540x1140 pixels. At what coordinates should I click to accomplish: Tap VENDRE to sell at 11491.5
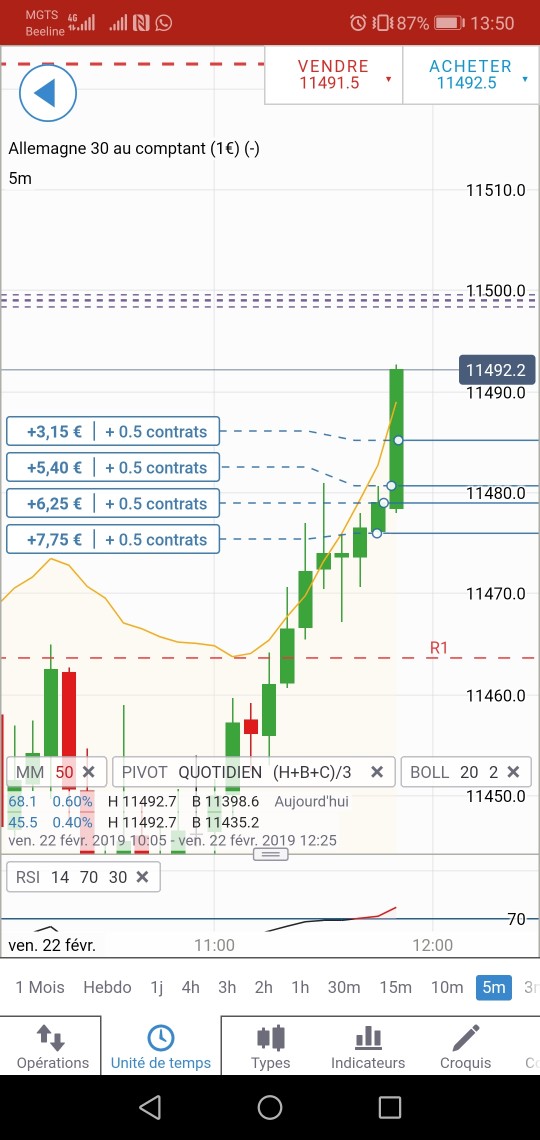tap(334, 75)
